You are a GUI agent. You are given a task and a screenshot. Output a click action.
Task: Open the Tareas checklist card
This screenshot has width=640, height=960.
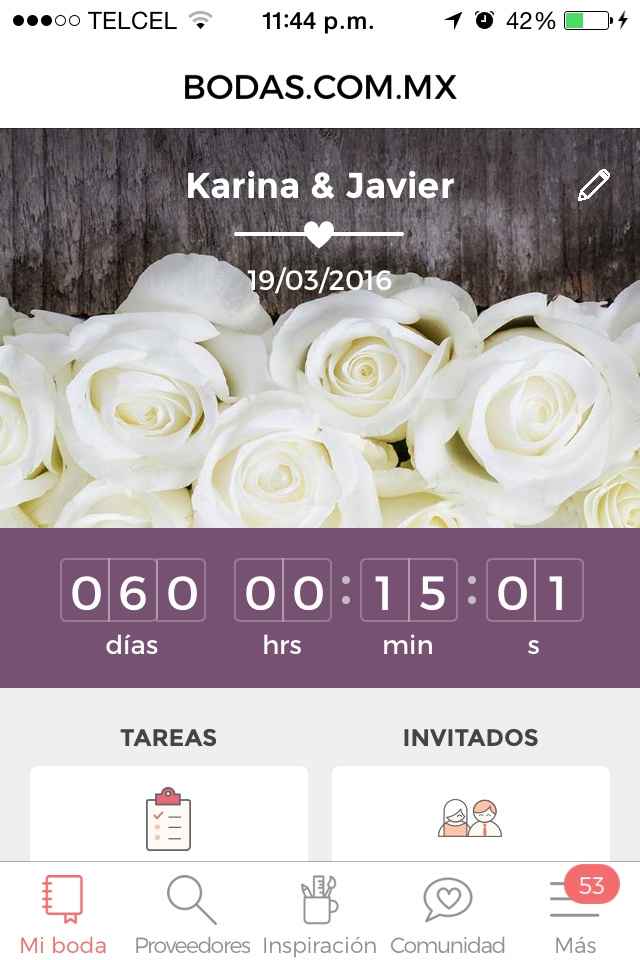169,815
